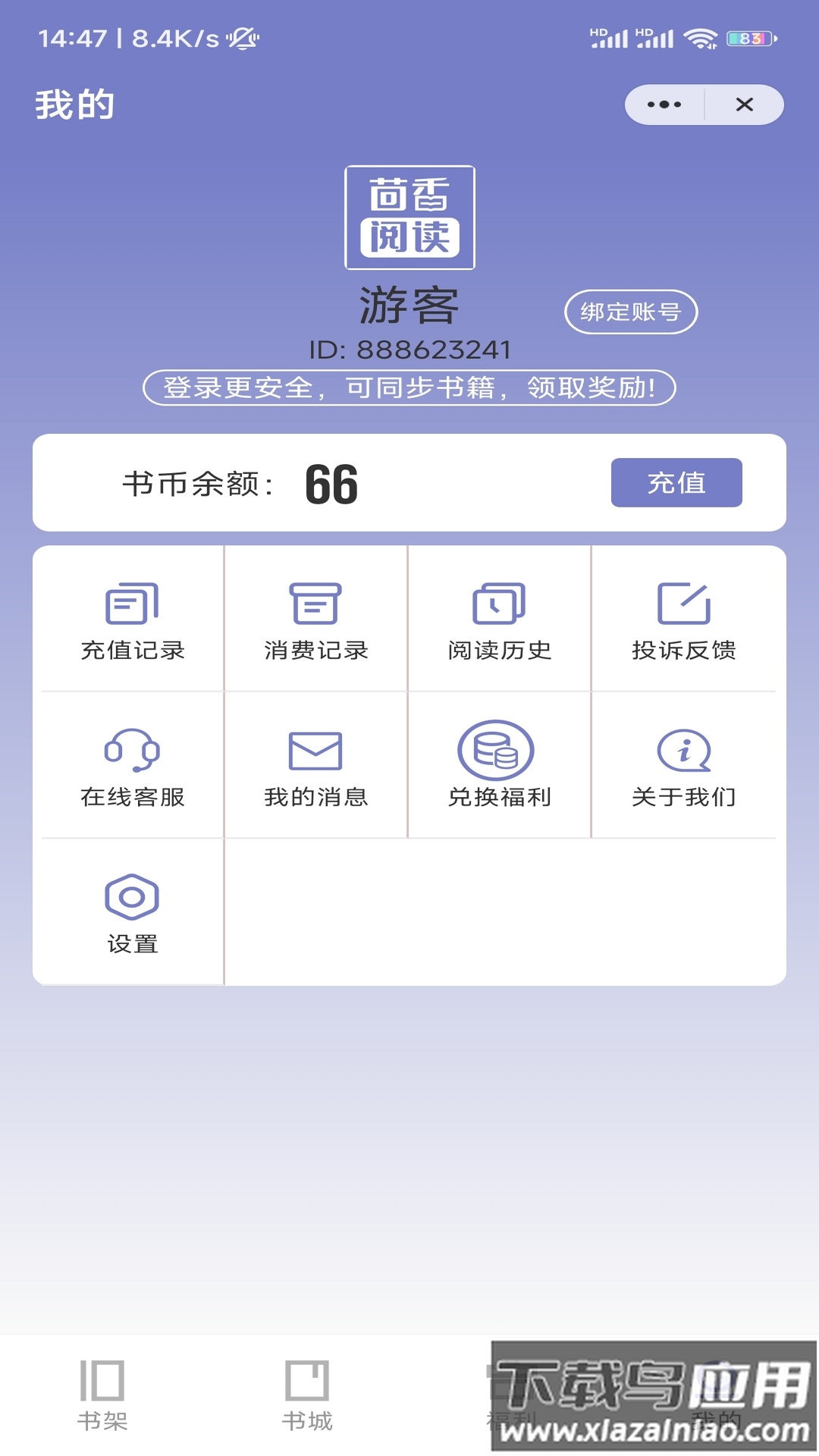Open the 消费记录 consumption record icon

315,617
